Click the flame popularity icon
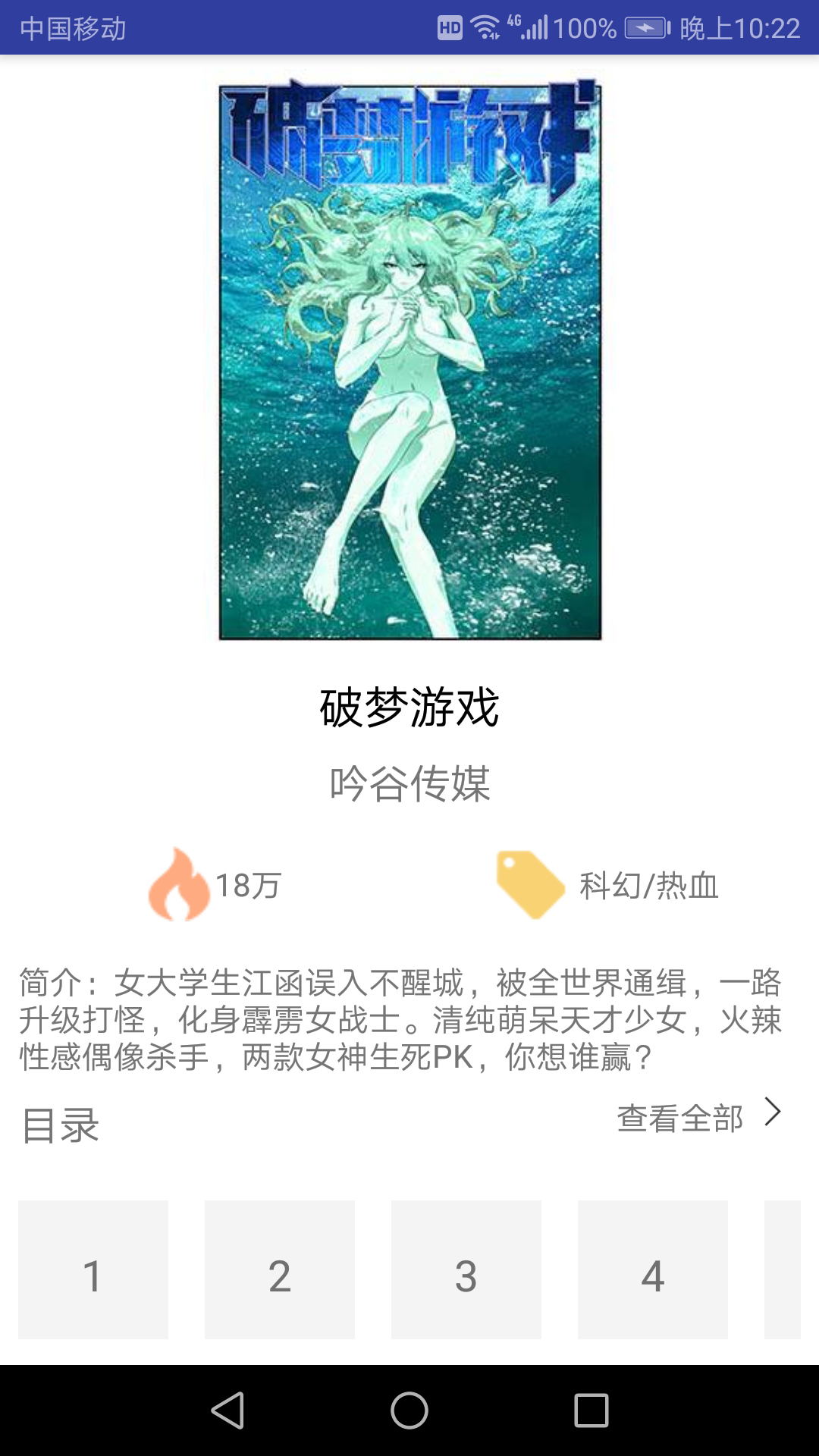The width and height of the screenshot is (819, 1456). 180,885
